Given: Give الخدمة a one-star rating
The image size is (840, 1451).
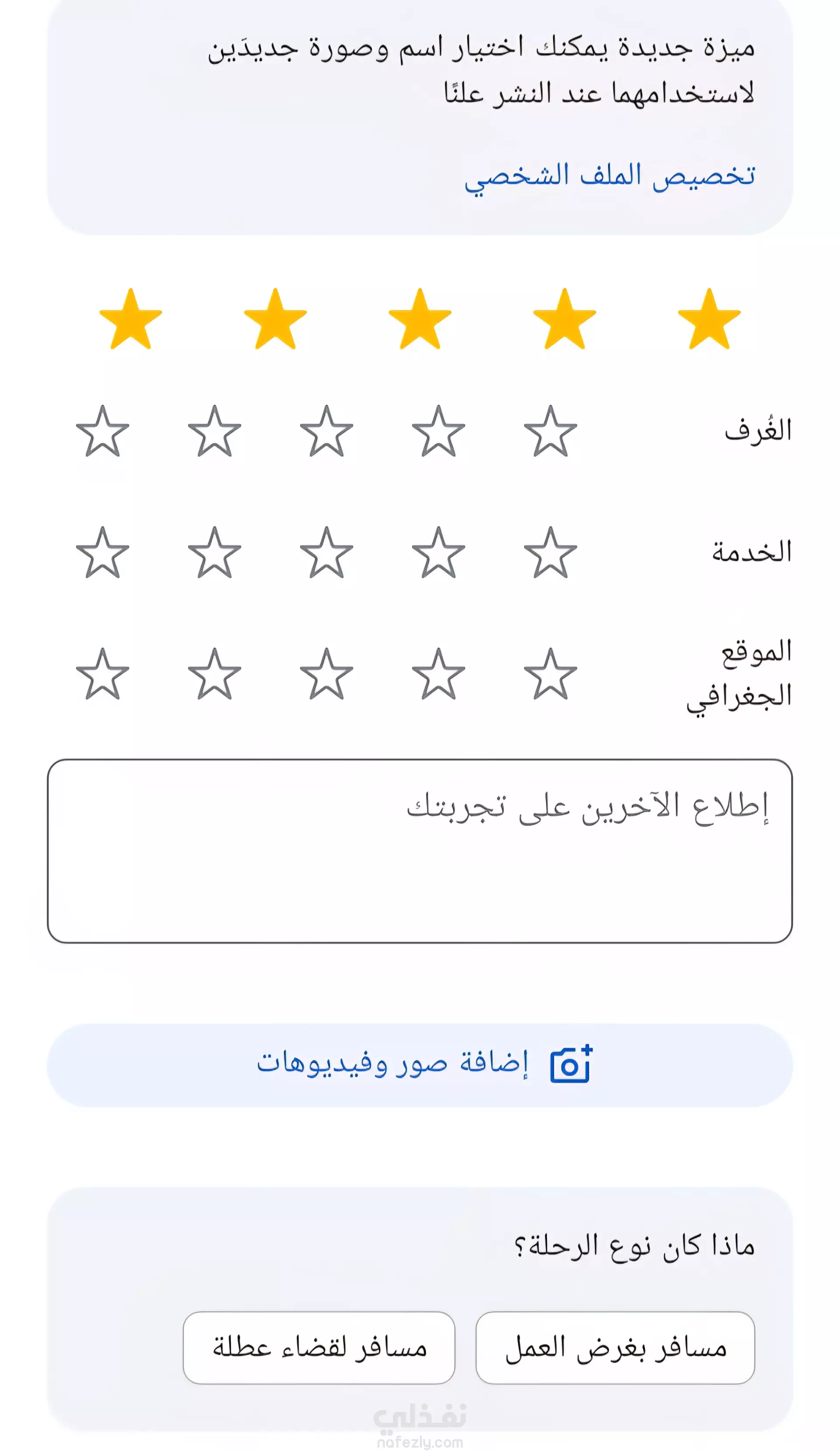Looking at the screenshot, I should click(x=550, y=552).
